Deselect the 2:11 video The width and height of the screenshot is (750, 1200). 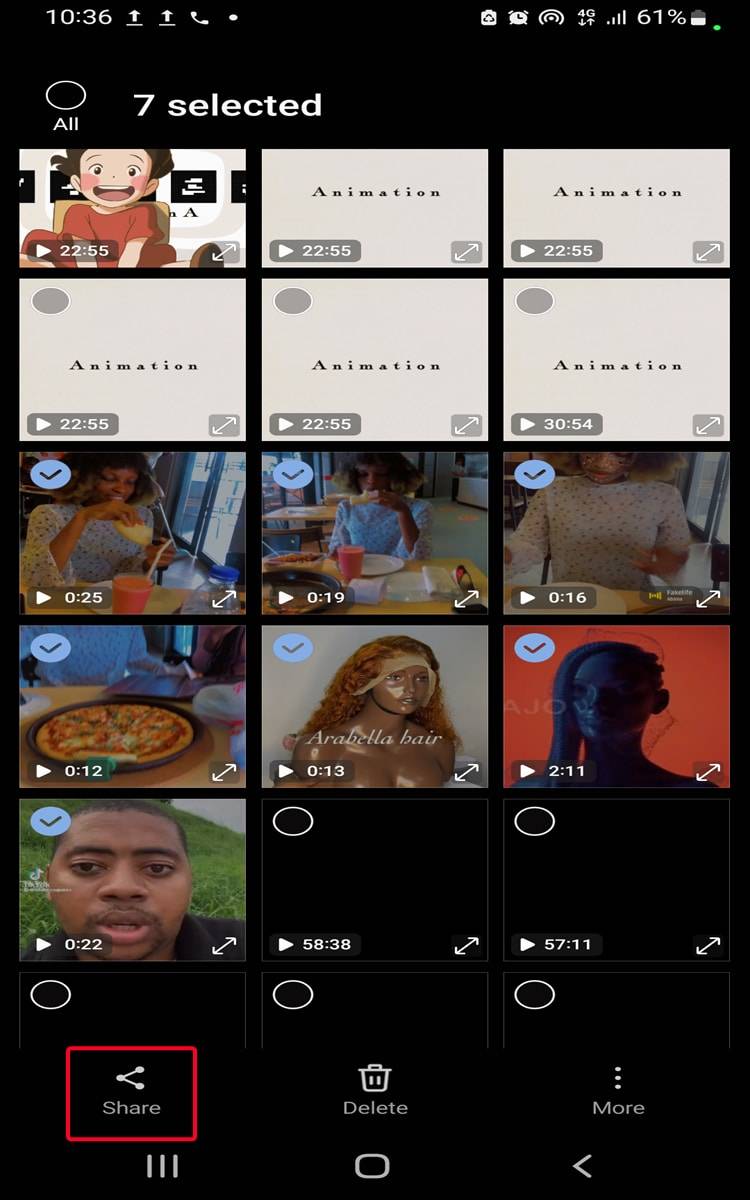tap(534, 648)
